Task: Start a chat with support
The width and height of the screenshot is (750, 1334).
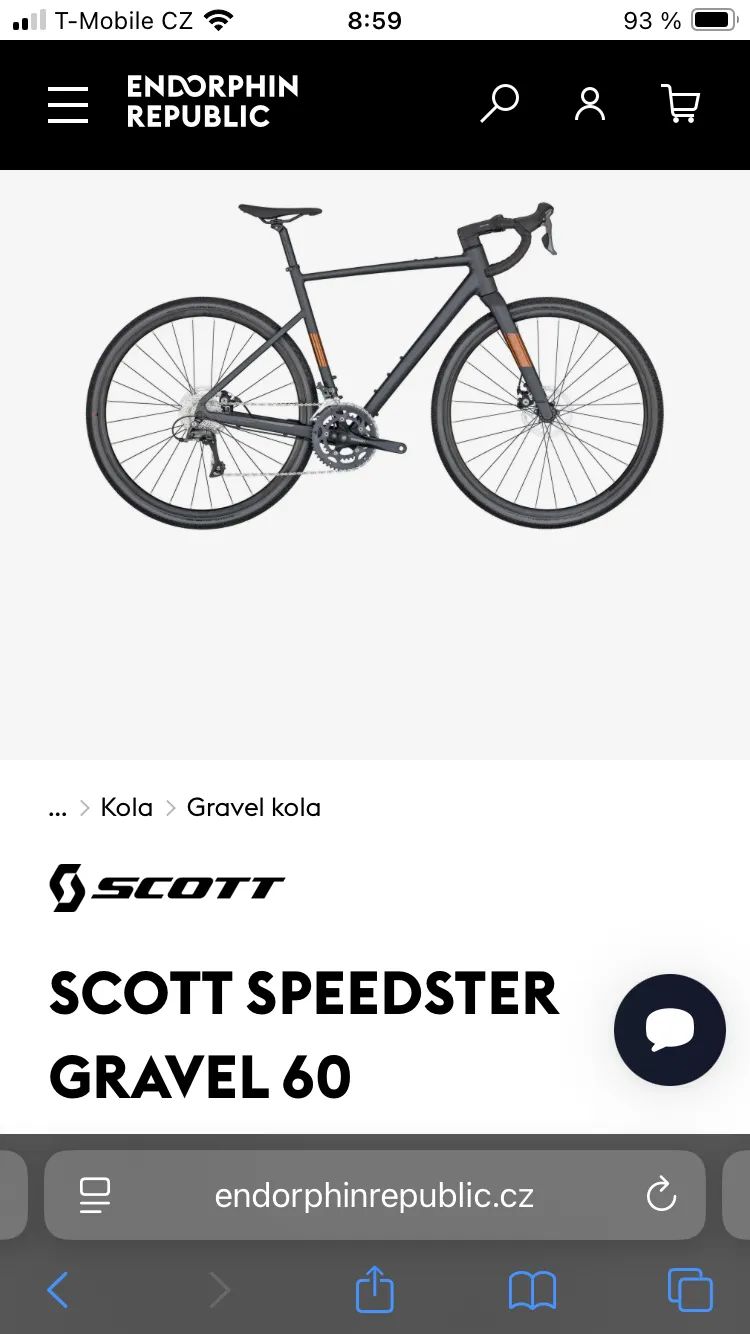Action: (x=669, y=1030)
